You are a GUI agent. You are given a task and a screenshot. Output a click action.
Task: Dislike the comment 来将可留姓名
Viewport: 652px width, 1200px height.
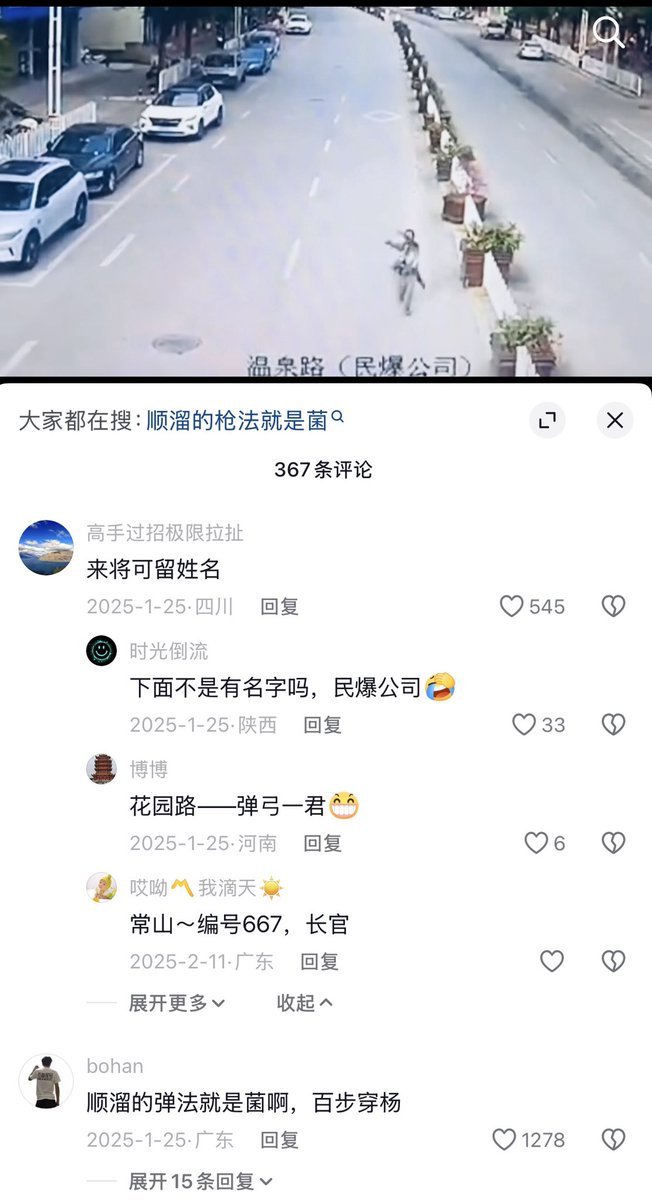pyautogui.click(x=613, y=606)
